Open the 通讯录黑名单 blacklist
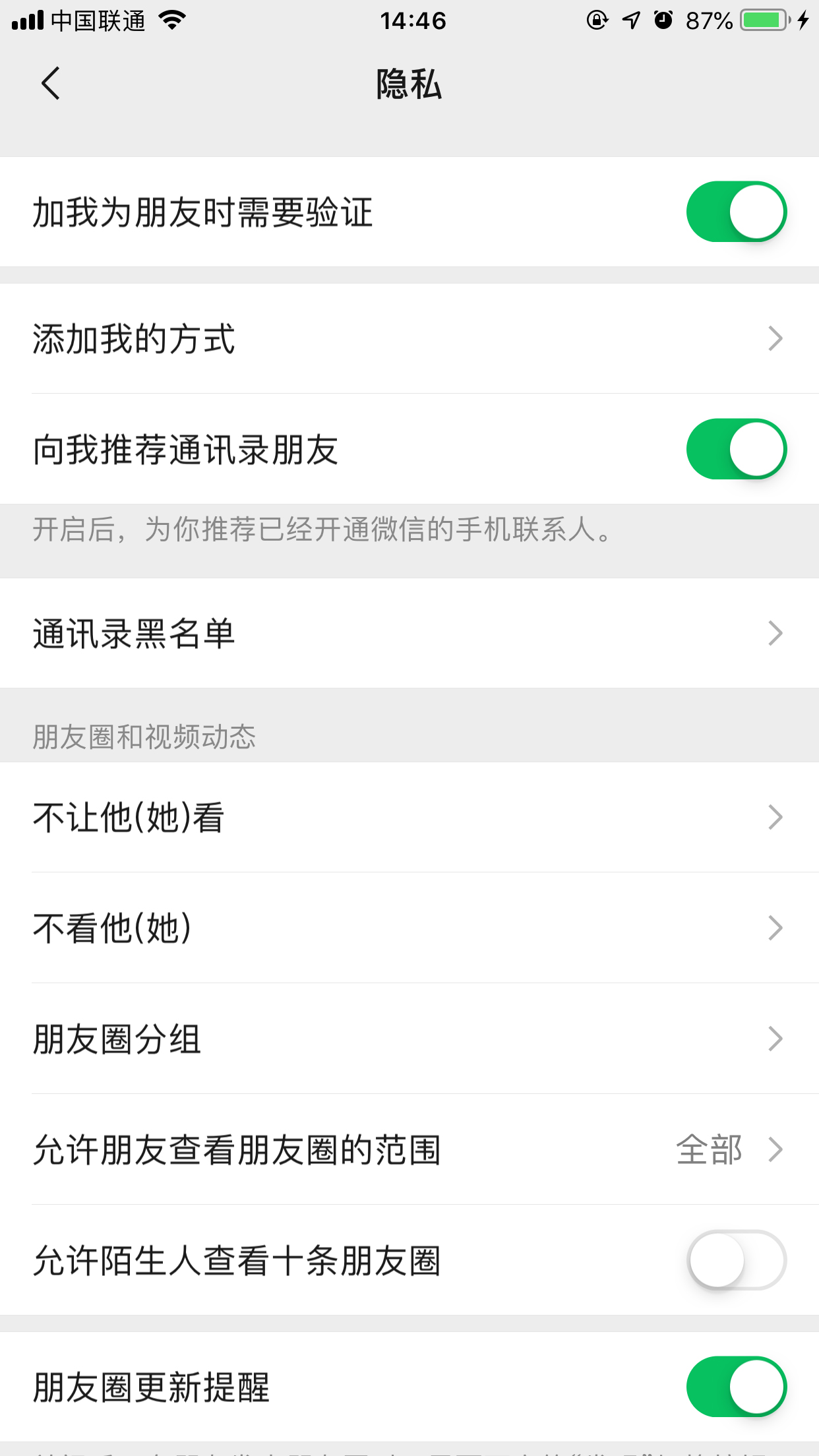Image resolution: width=819 pixels, height=1456 pixels. (409, 634)
